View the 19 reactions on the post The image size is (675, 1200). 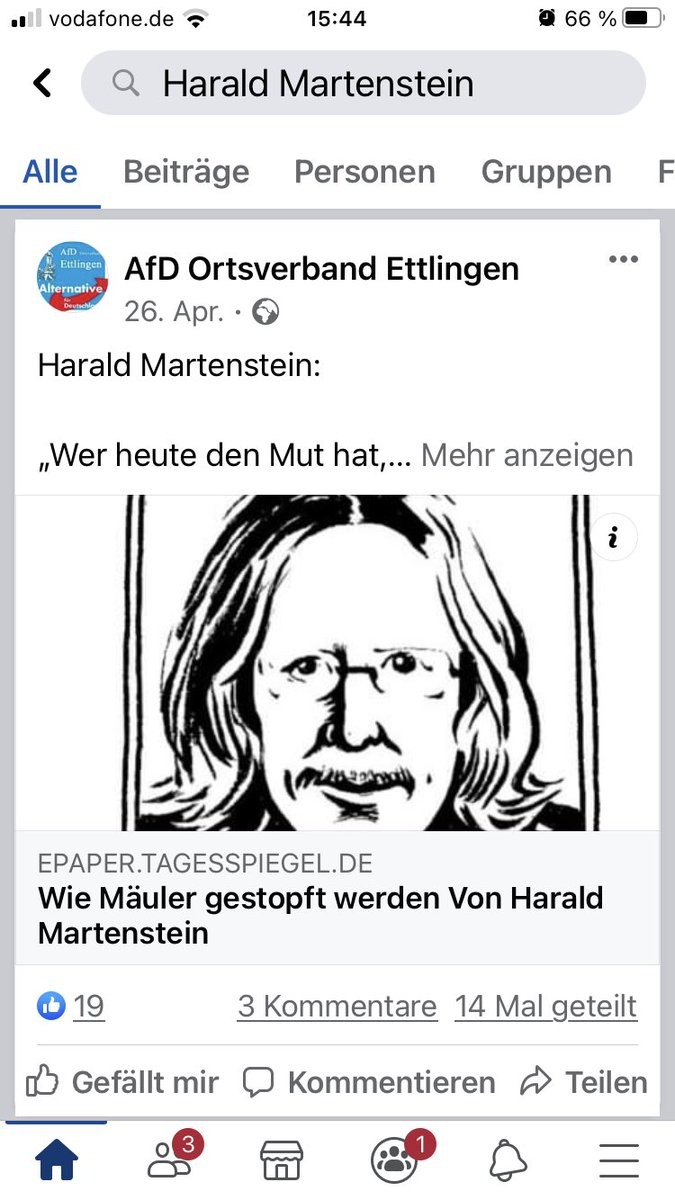click(x=71, y=1006)
